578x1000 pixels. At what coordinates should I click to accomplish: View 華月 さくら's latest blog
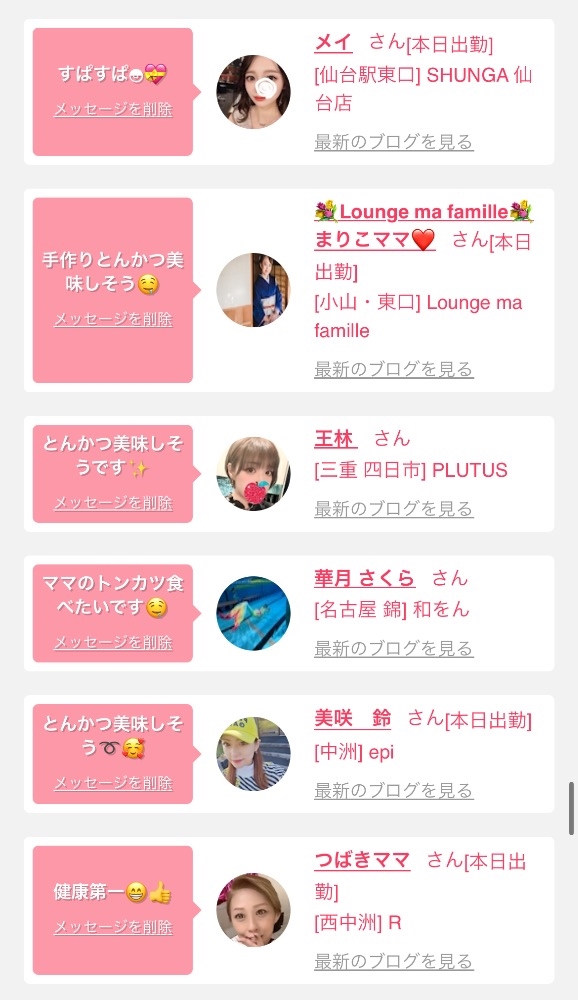(x=394, y=649)
